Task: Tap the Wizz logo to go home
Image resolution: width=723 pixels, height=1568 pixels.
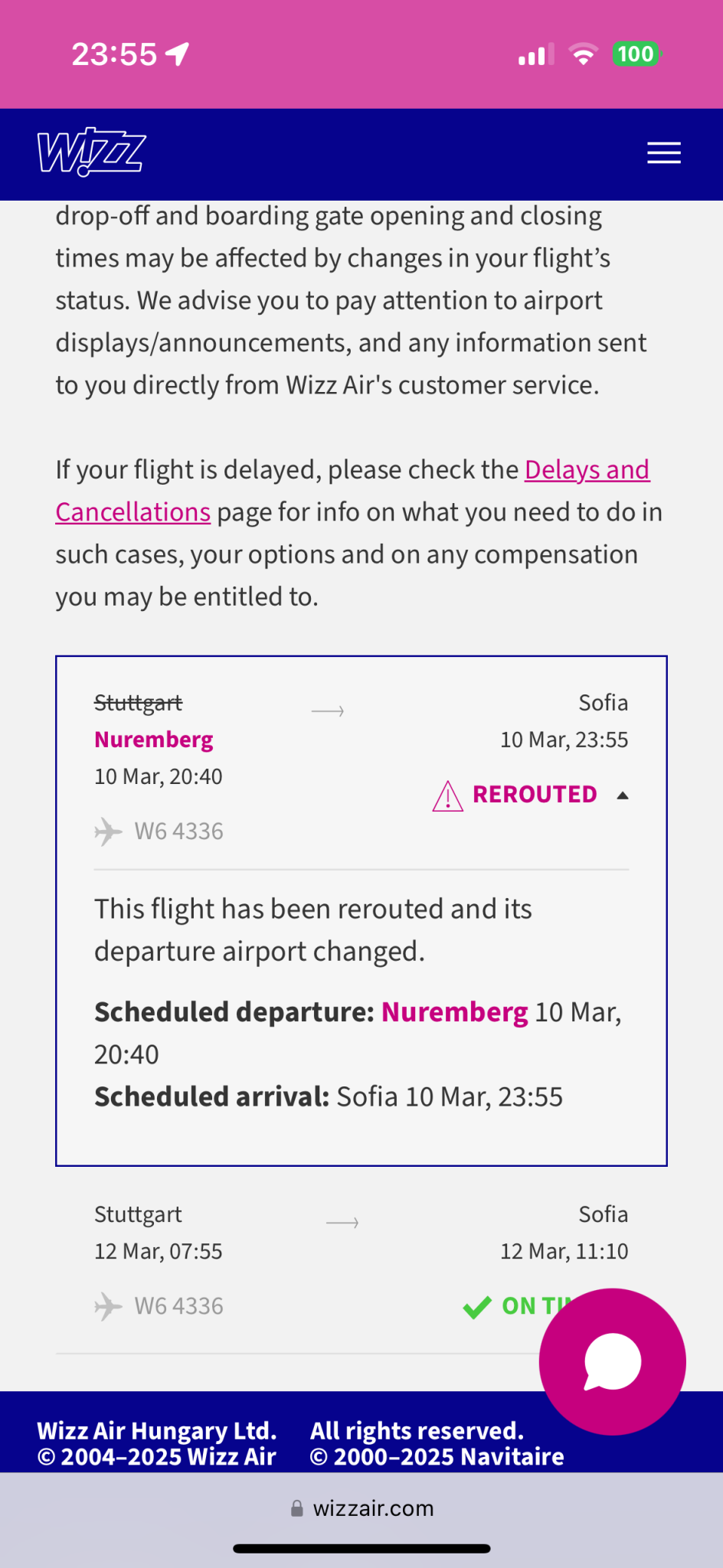Action: (x=91, y=152)
